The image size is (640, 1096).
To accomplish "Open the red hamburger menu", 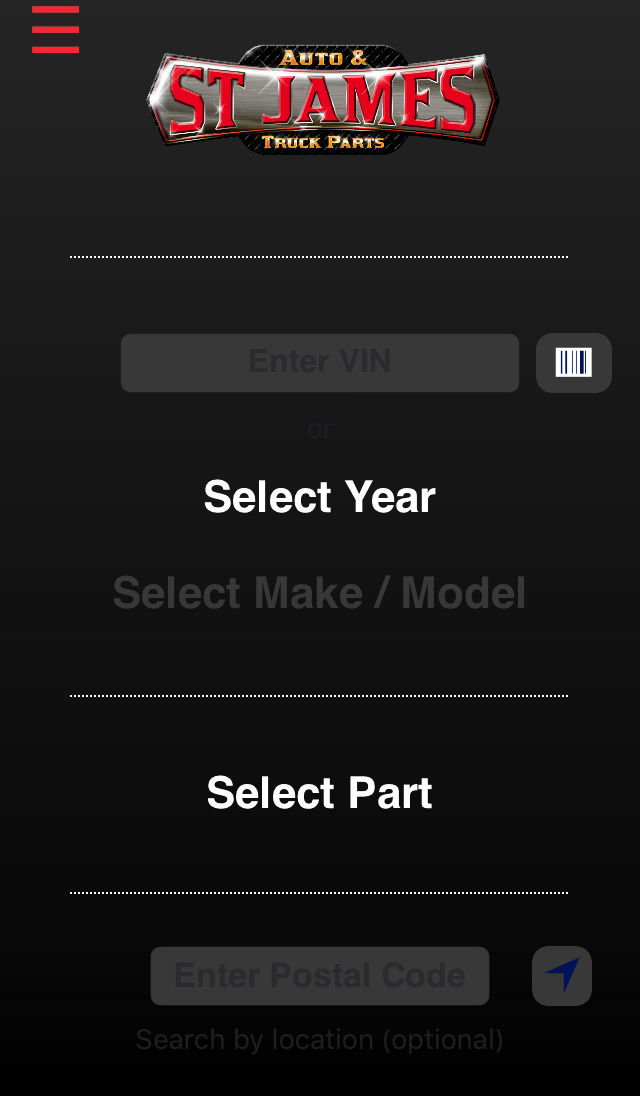I will point(55,29).
